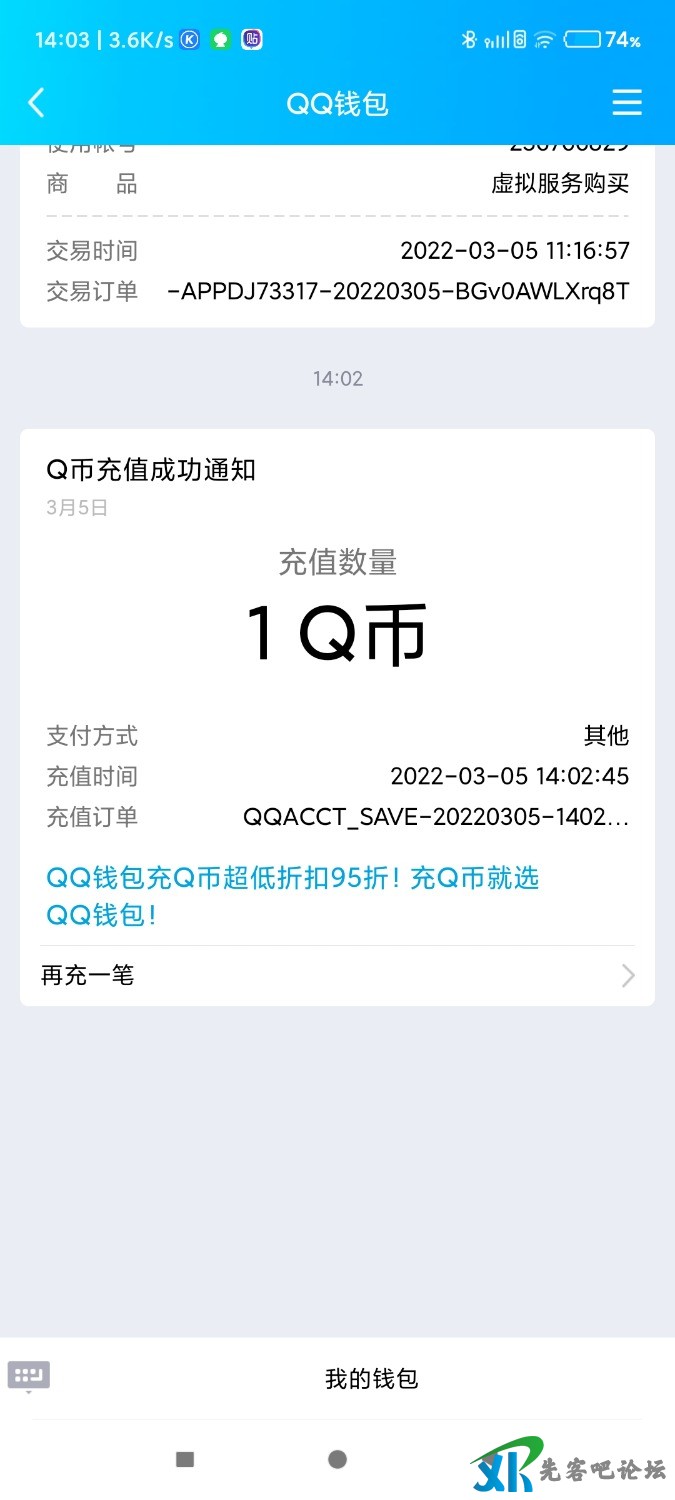Viewport: 675px width, 1500px height.
Task: Tap the system home button
Action: [337, 1459]
